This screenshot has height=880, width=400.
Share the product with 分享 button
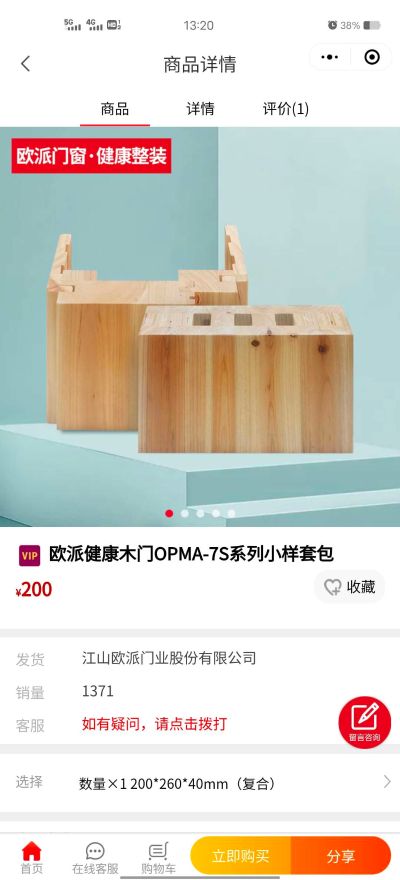coord(341,856)
